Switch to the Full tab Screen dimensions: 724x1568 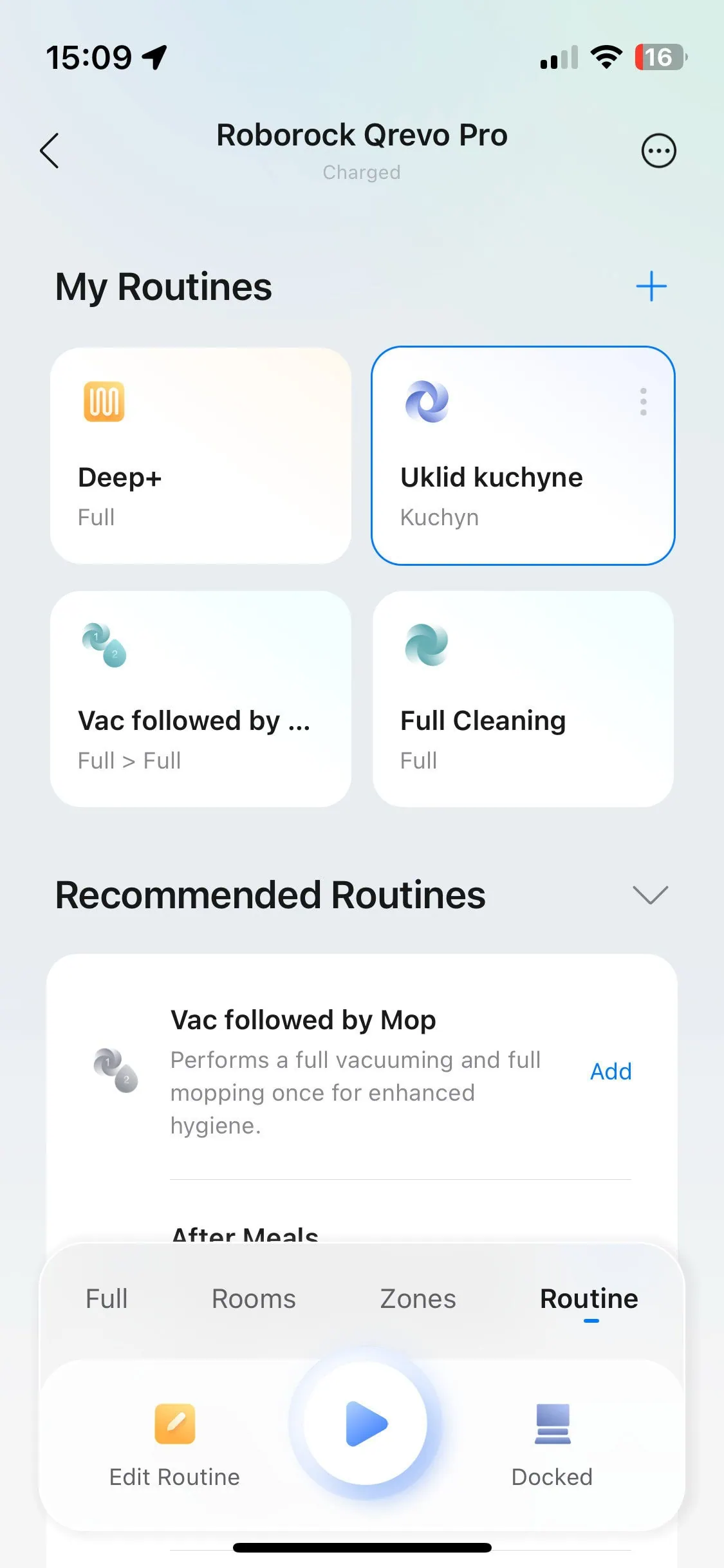coord(107,1299)
